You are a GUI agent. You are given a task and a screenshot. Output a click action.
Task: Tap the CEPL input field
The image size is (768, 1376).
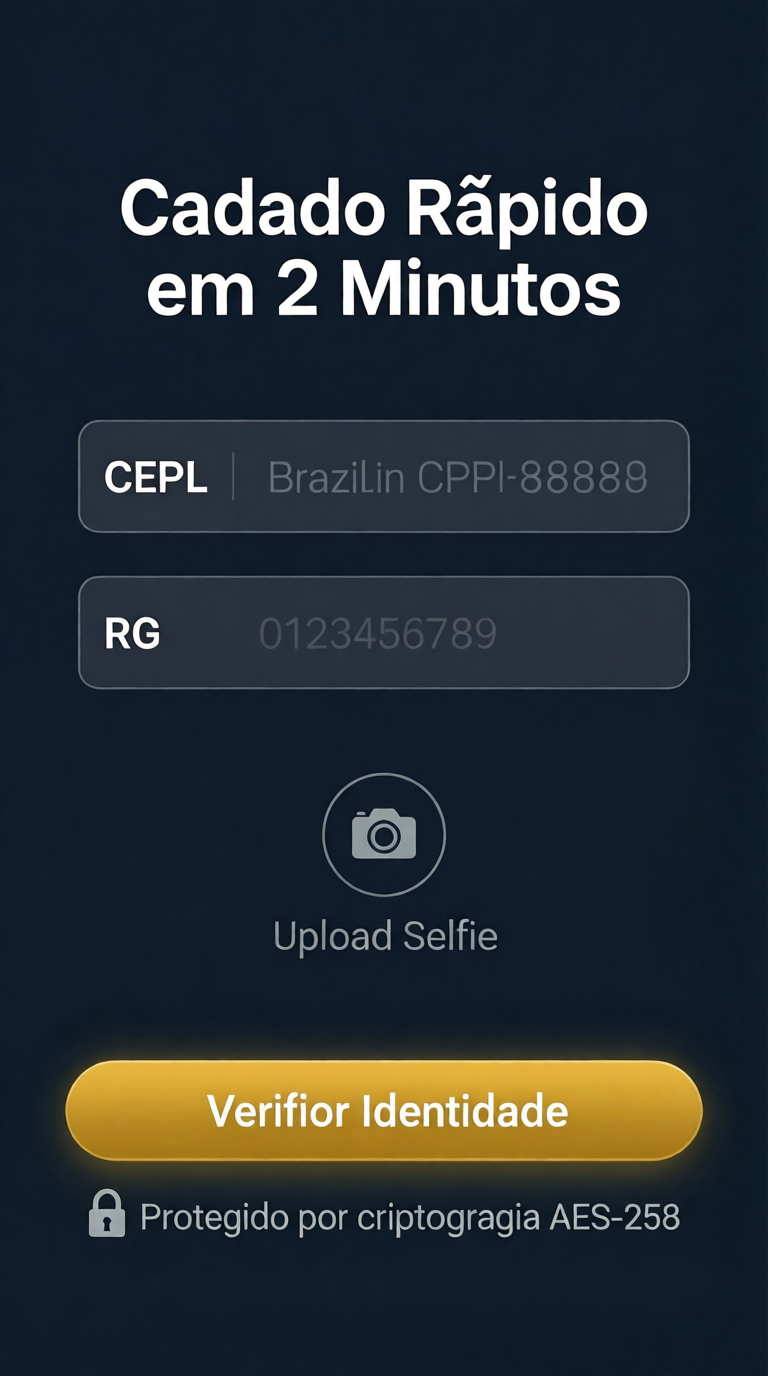click(456, 477)
